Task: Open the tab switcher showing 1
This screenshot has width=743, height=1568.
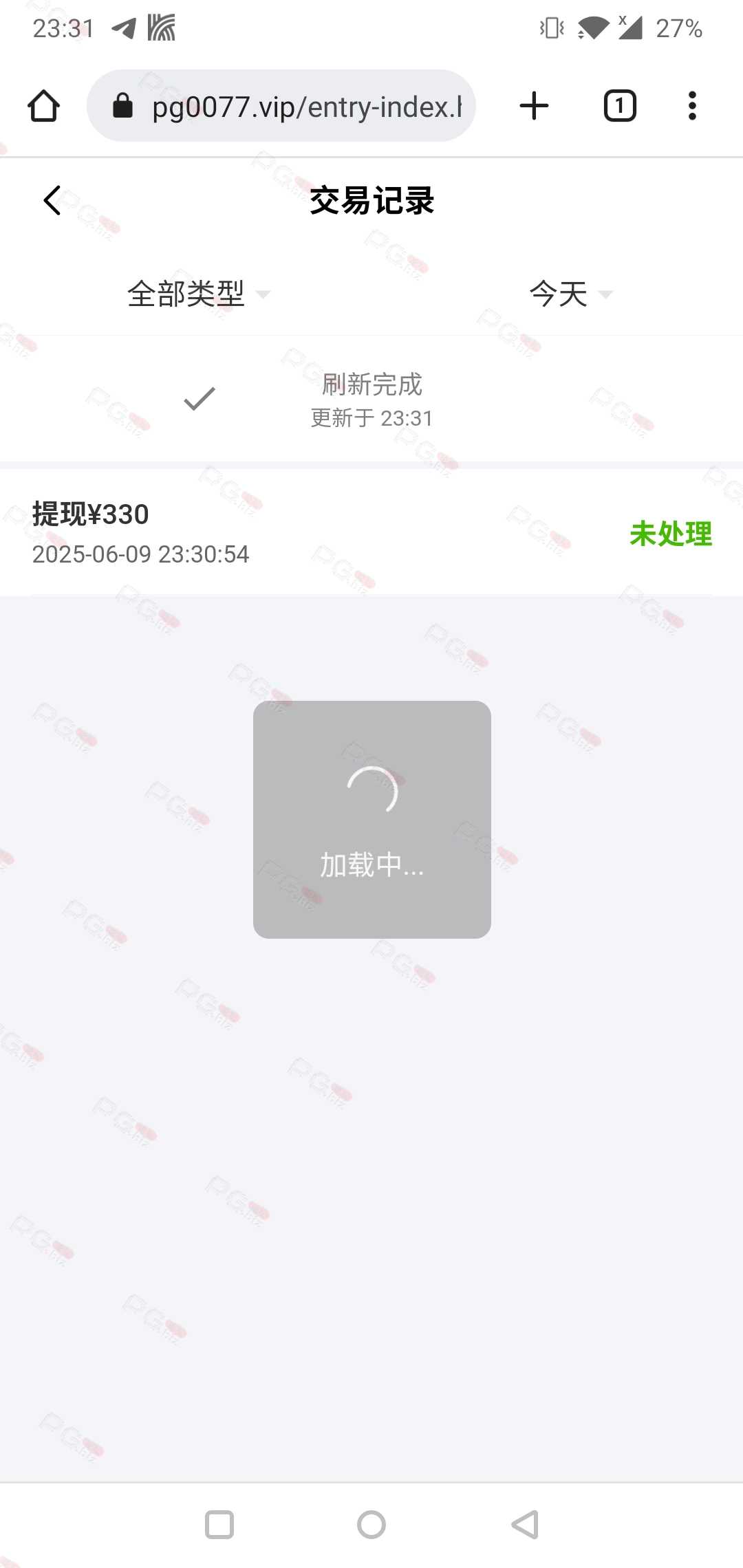Action: pyautogui.click(x=619, y=106)
